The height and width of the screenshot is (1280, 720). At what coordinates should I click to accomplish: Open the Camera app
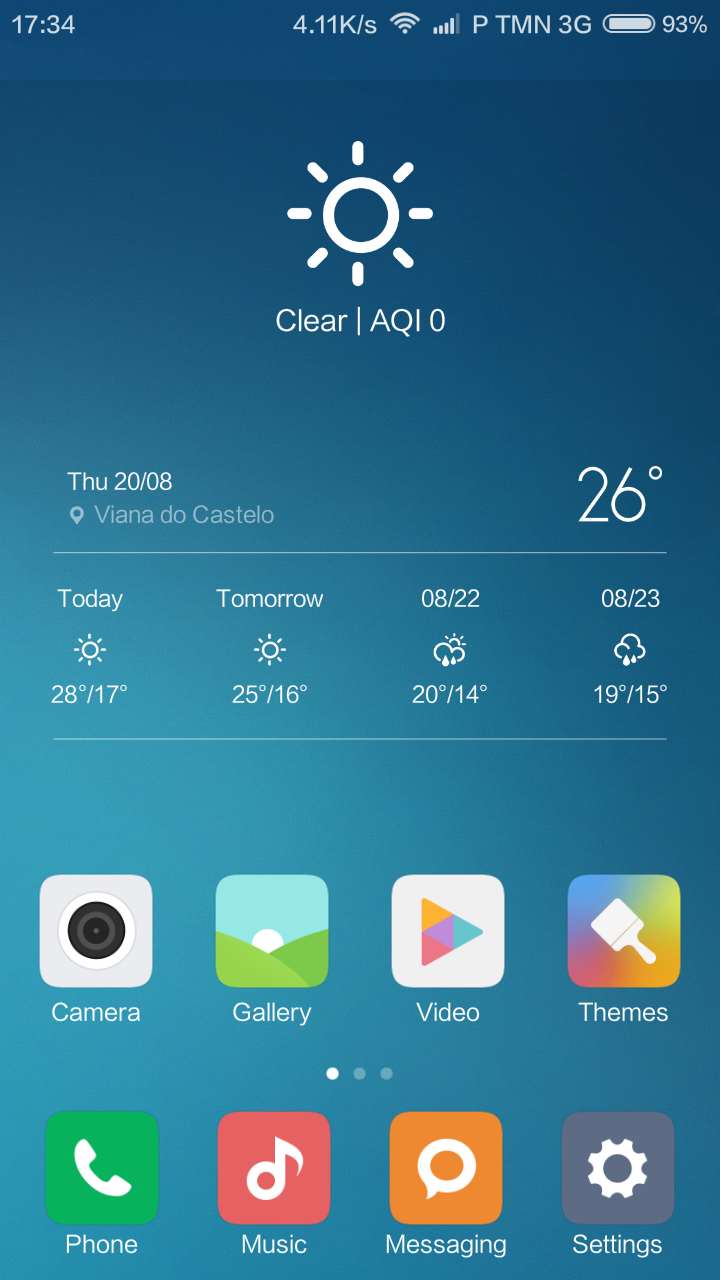coord(96,931)
